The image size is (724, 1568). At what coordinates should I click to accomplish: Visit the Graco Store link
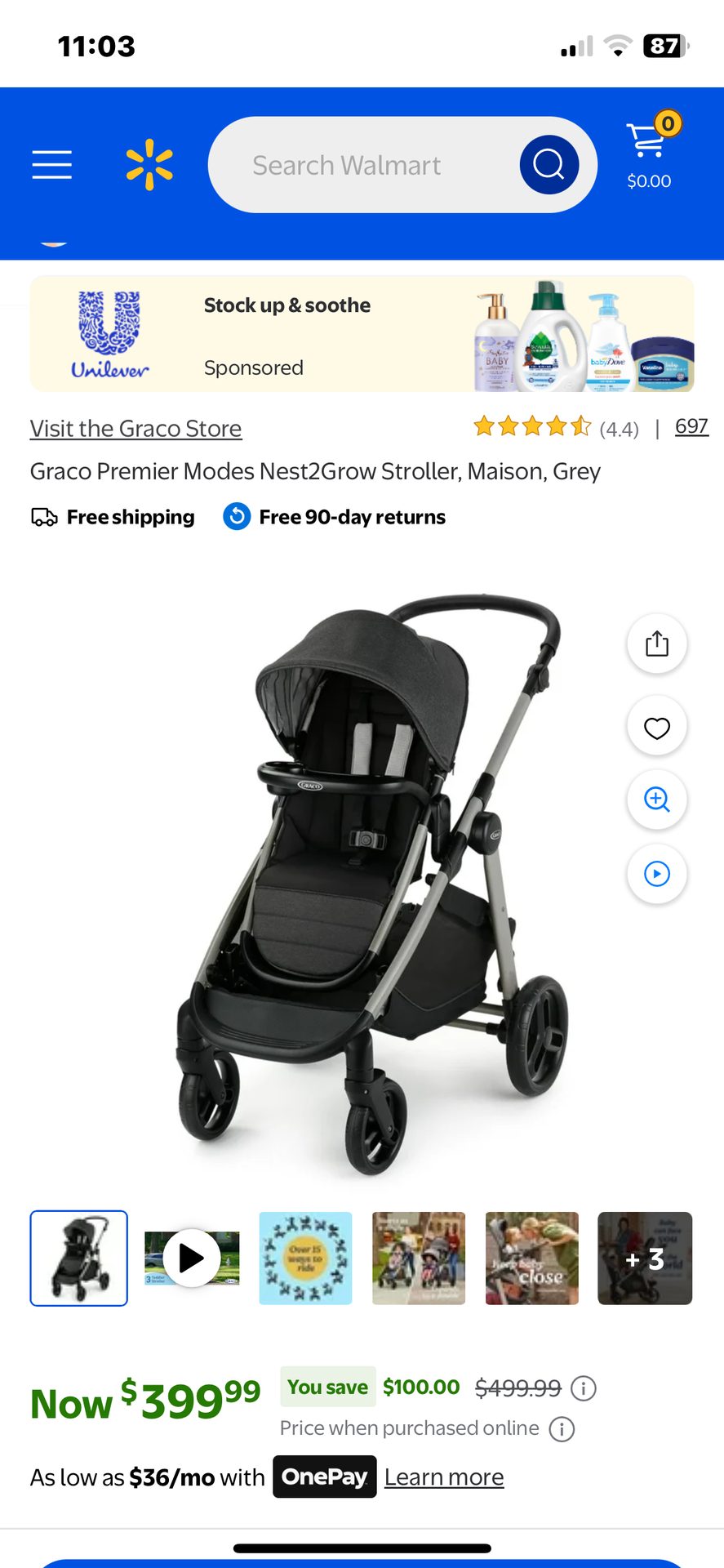tap(135, 429)
